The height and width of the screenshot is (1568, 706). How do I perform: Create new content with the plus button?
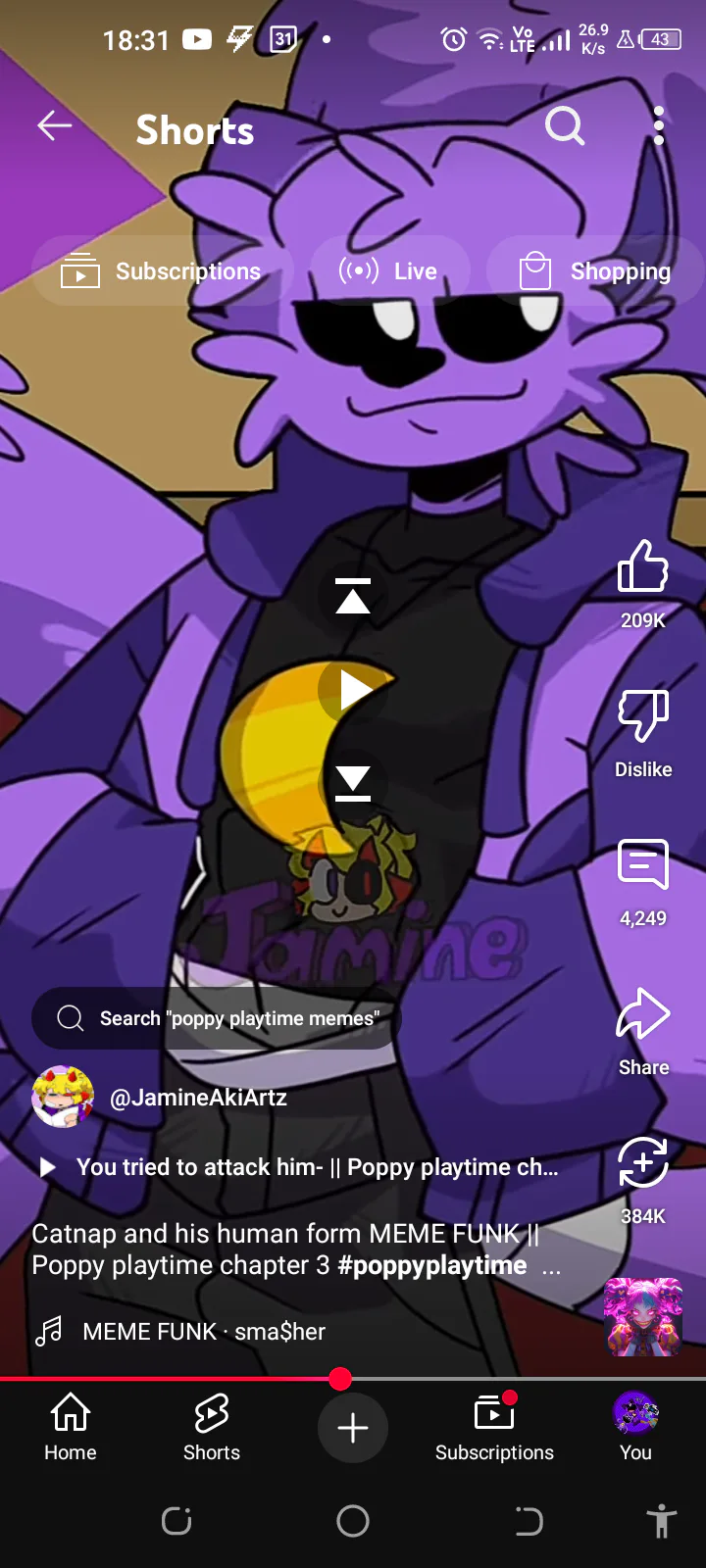pos(353,1428)
